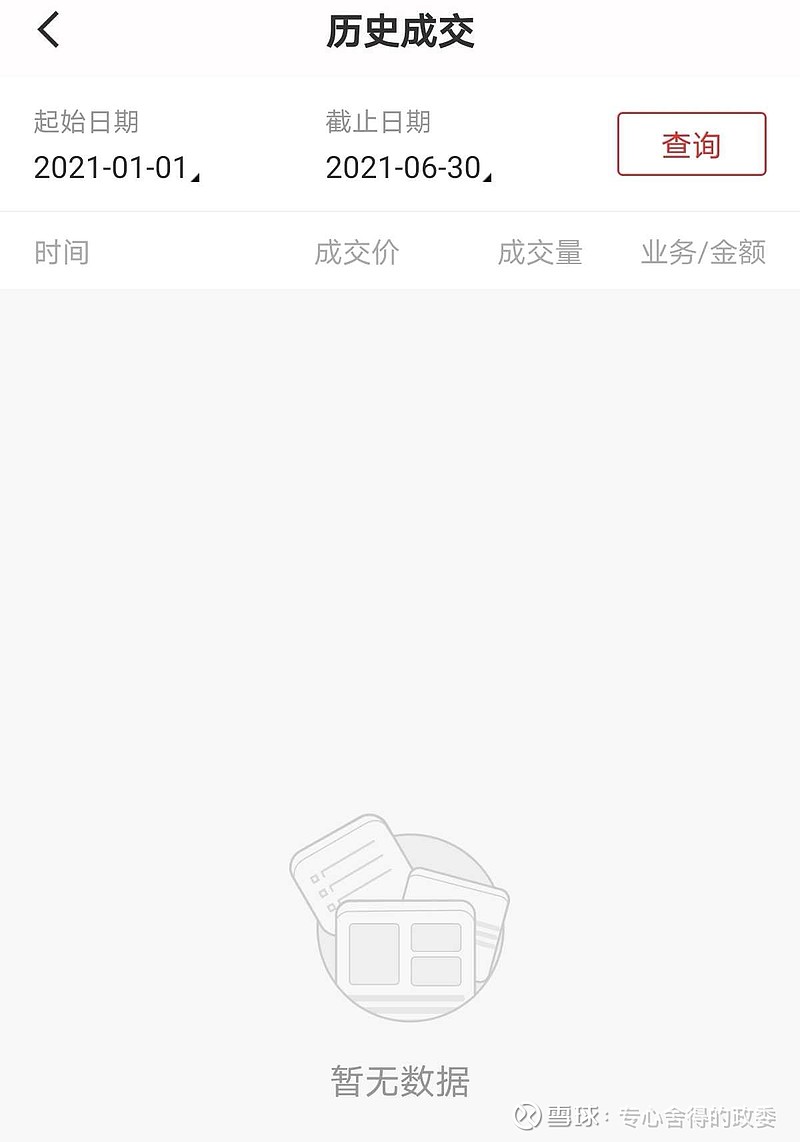Screen dimensions: 800x1142
Task: Click the 查询 query button
Action: tap(691, 145)
